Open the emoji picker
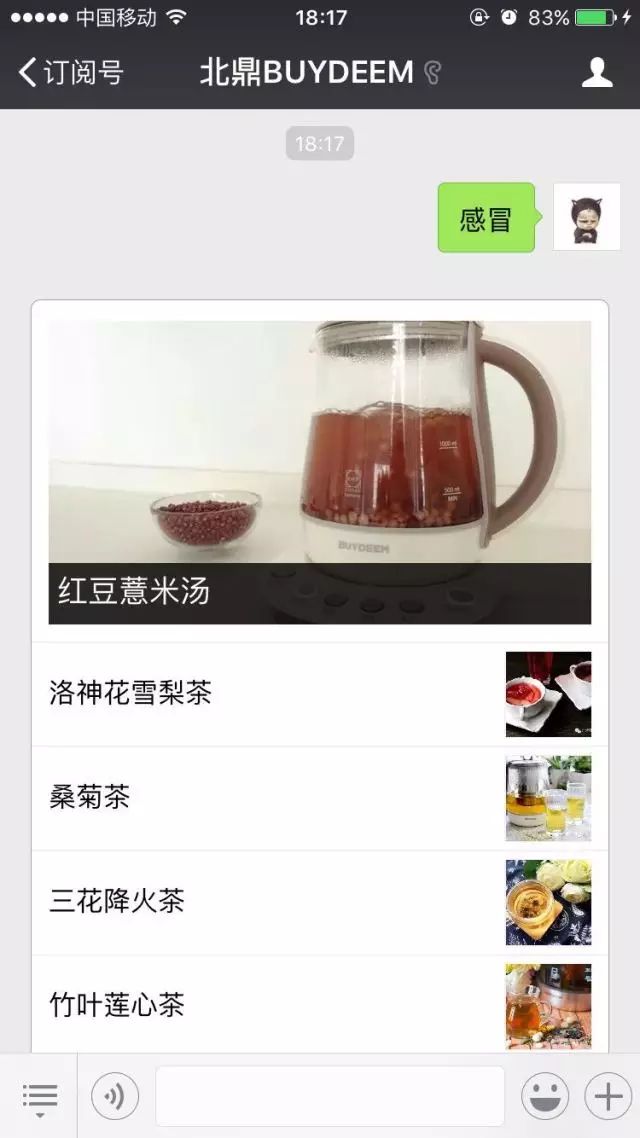This screenshot has width=640, height=1138. (x=545, y=1097)
